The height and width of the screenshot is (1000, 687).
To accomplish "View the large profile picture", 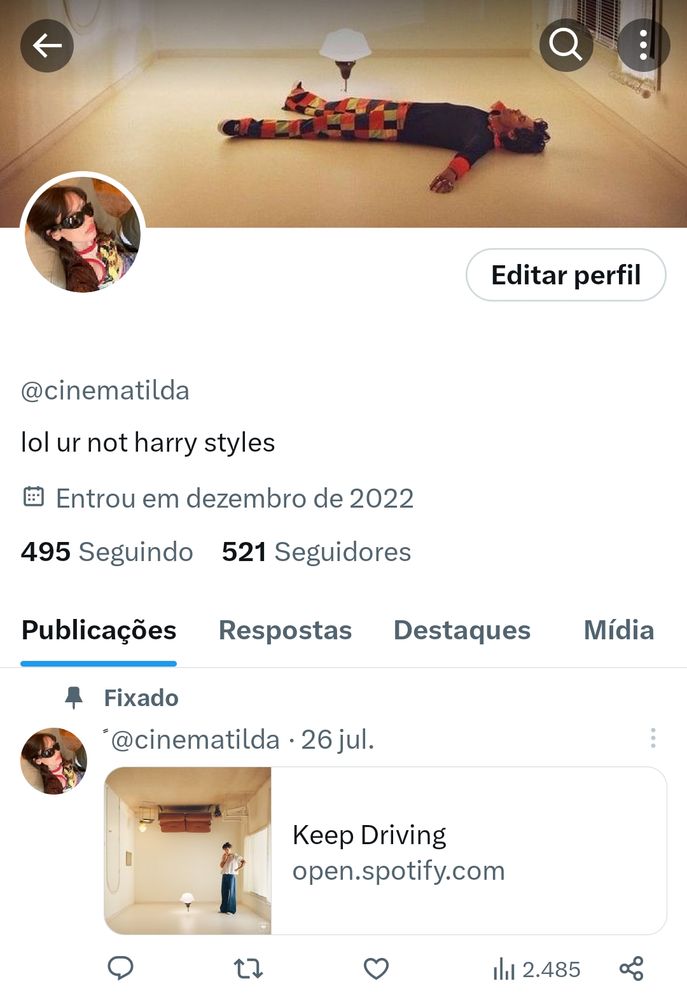I will (x=83, y=235).
